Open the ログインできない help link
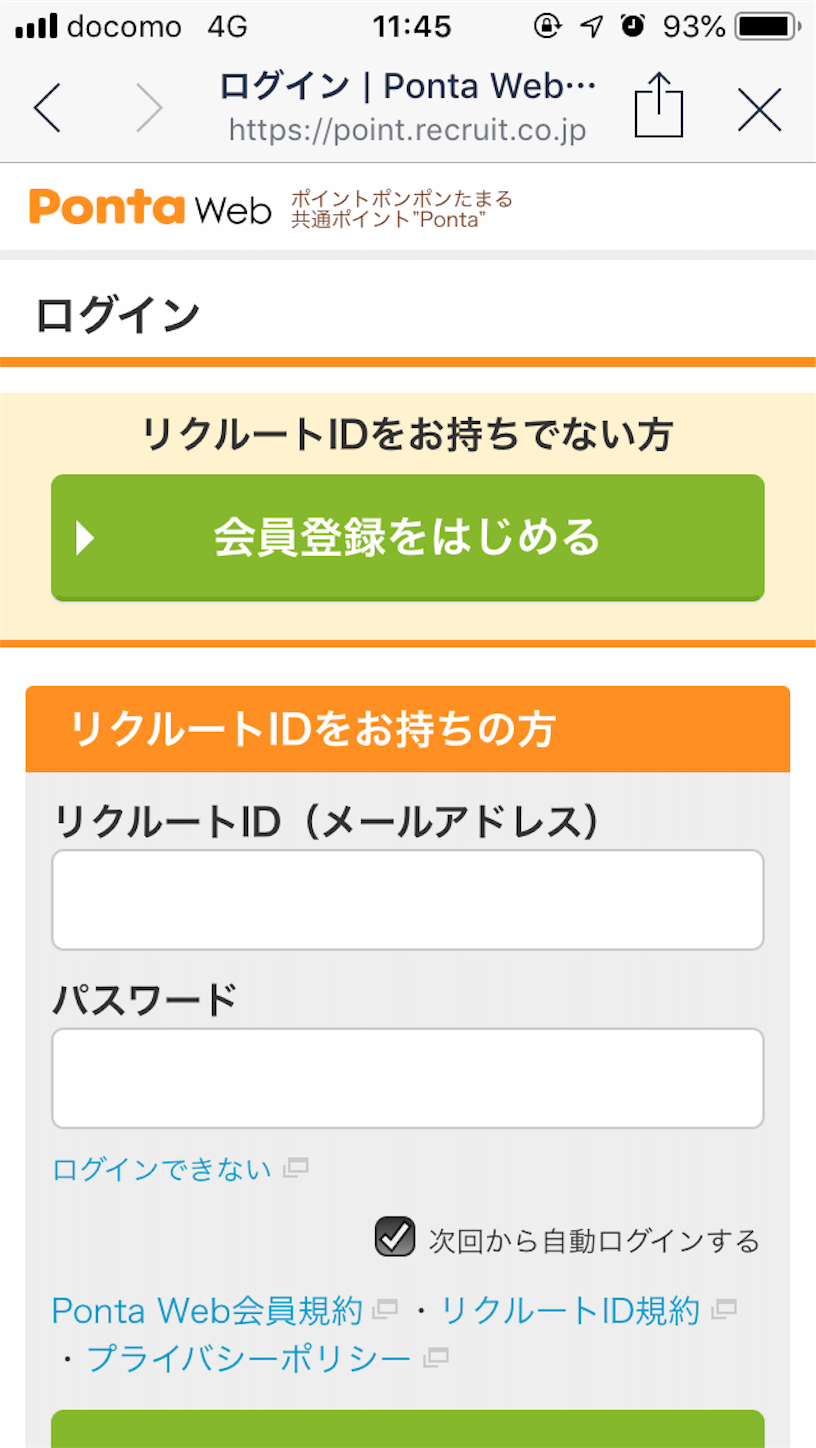816x1448 pixels. (162, 1168)
